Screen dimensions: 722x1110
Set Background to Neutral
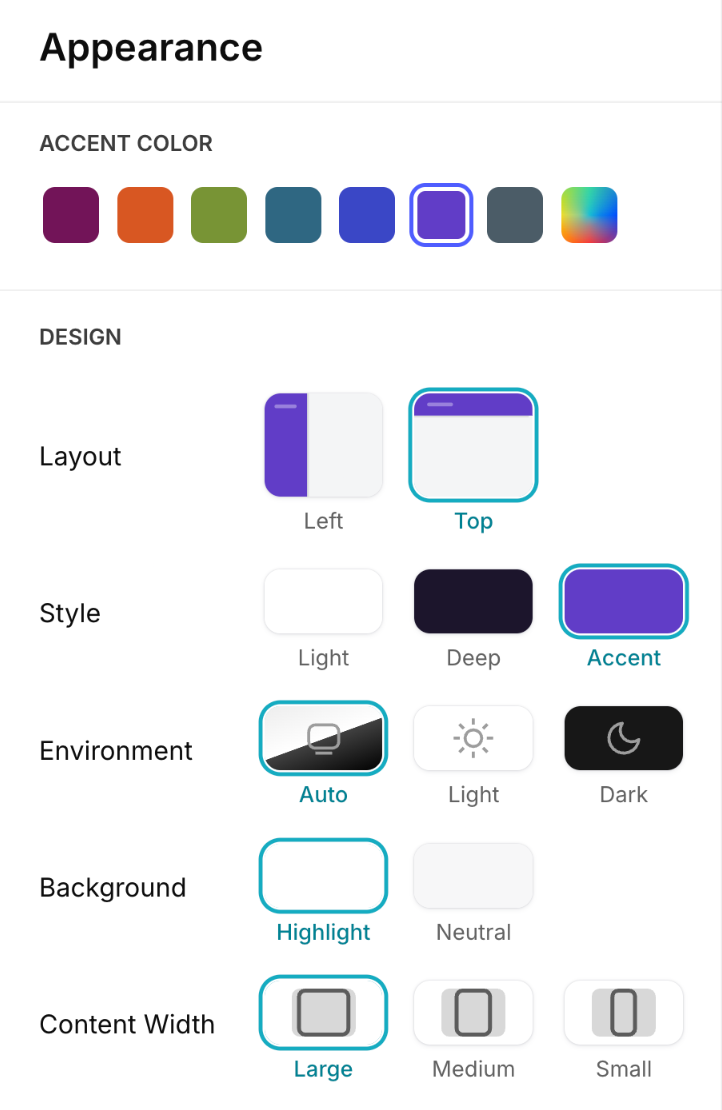coord(473,876)
